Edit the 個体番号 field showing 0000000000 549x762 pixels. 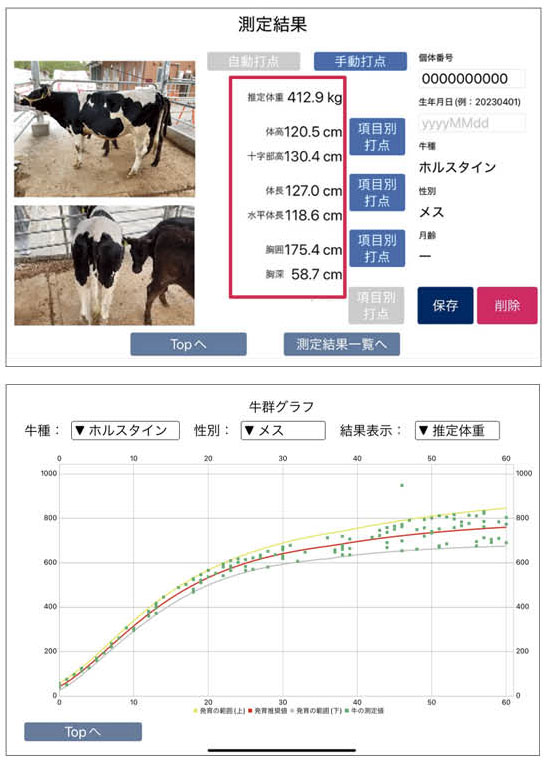pyautogui.click(x=472, y=79)
